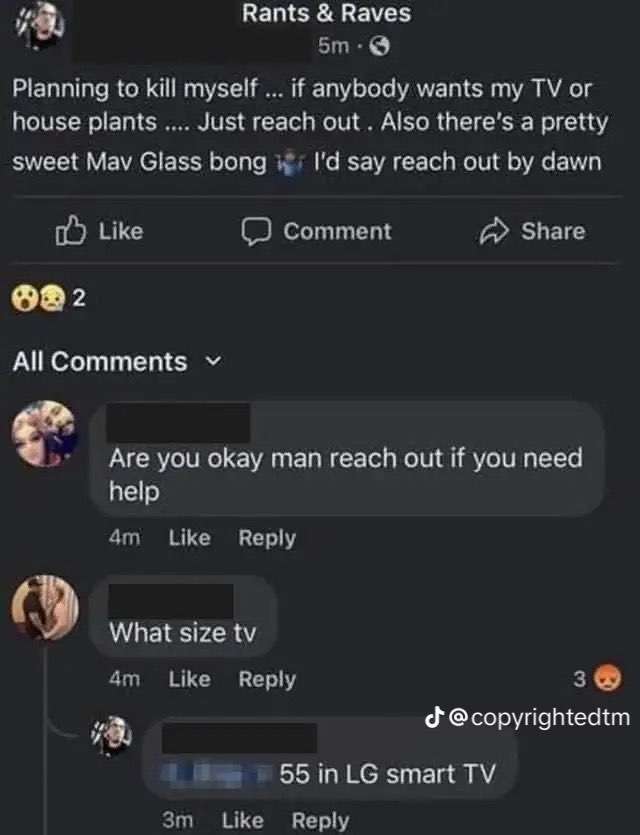Like the '55 in LG smart TV' reply
Viewport: 640px width, 835px height.
tap(242, 820)
